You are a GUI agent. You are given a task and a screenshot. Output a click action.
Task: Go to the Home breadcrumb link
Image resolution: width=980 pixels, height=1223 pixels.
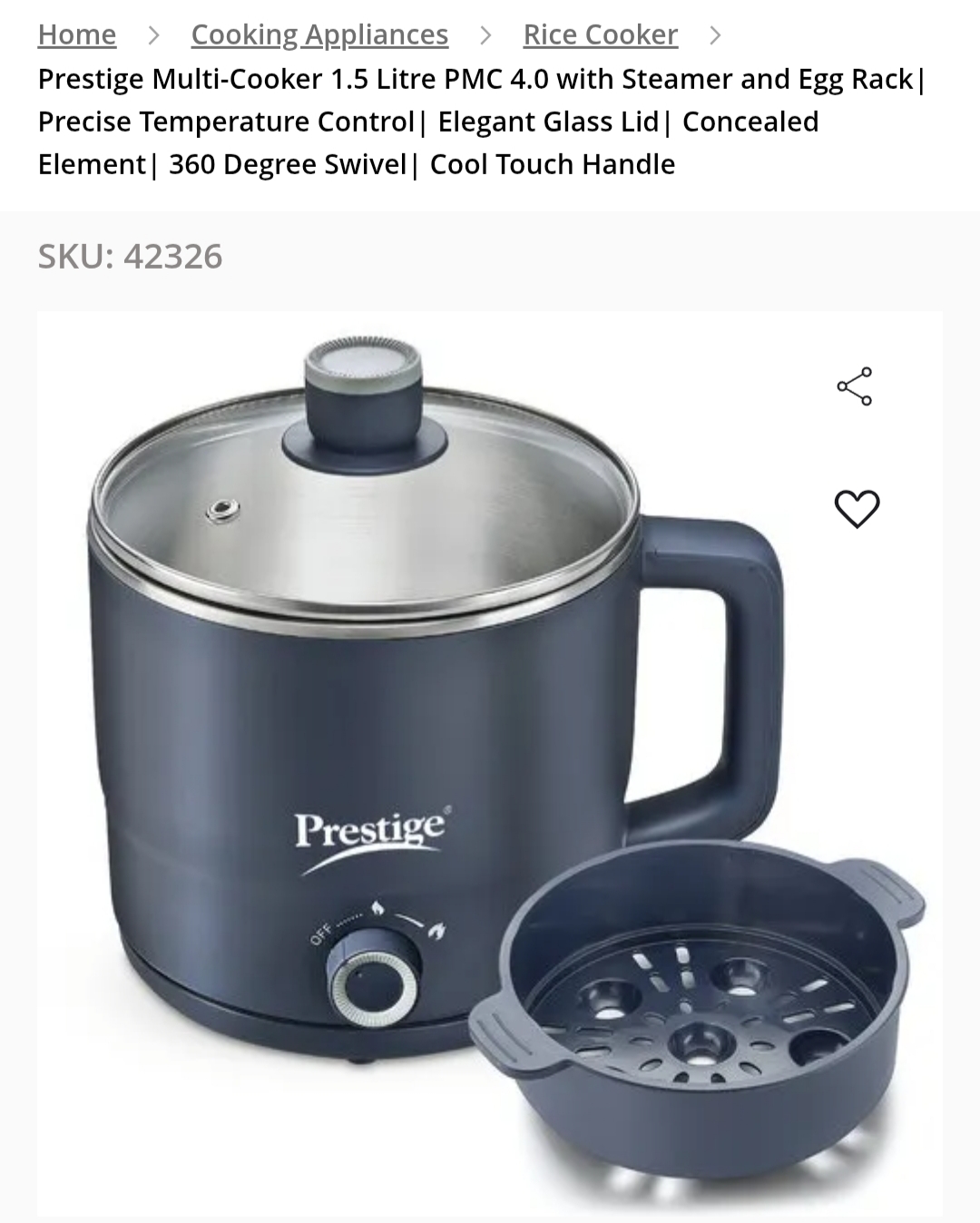(77, 34)
